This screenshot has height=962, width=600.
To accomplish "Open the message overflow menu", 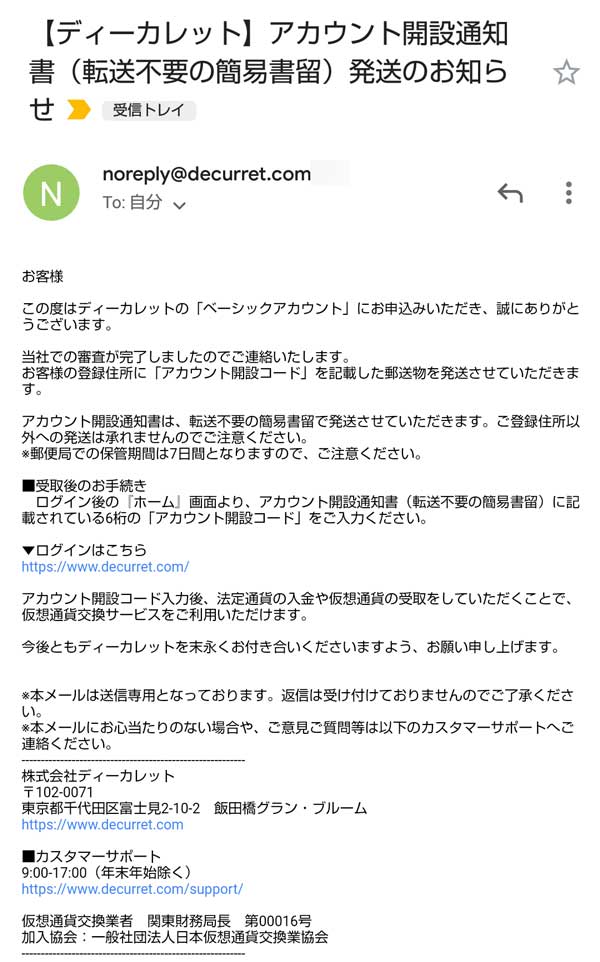I will [x=568, y=193].
